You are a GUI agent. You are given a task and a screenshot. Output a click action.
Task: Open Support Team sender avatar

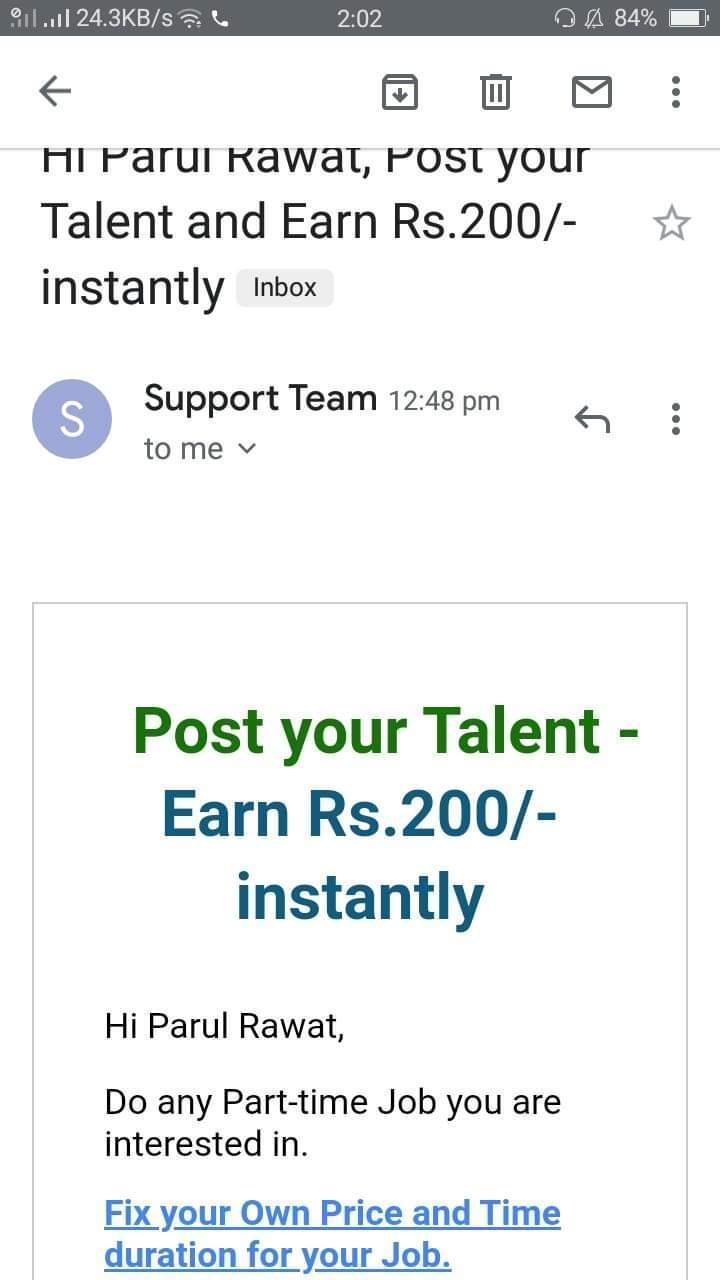tap(72, 419)
